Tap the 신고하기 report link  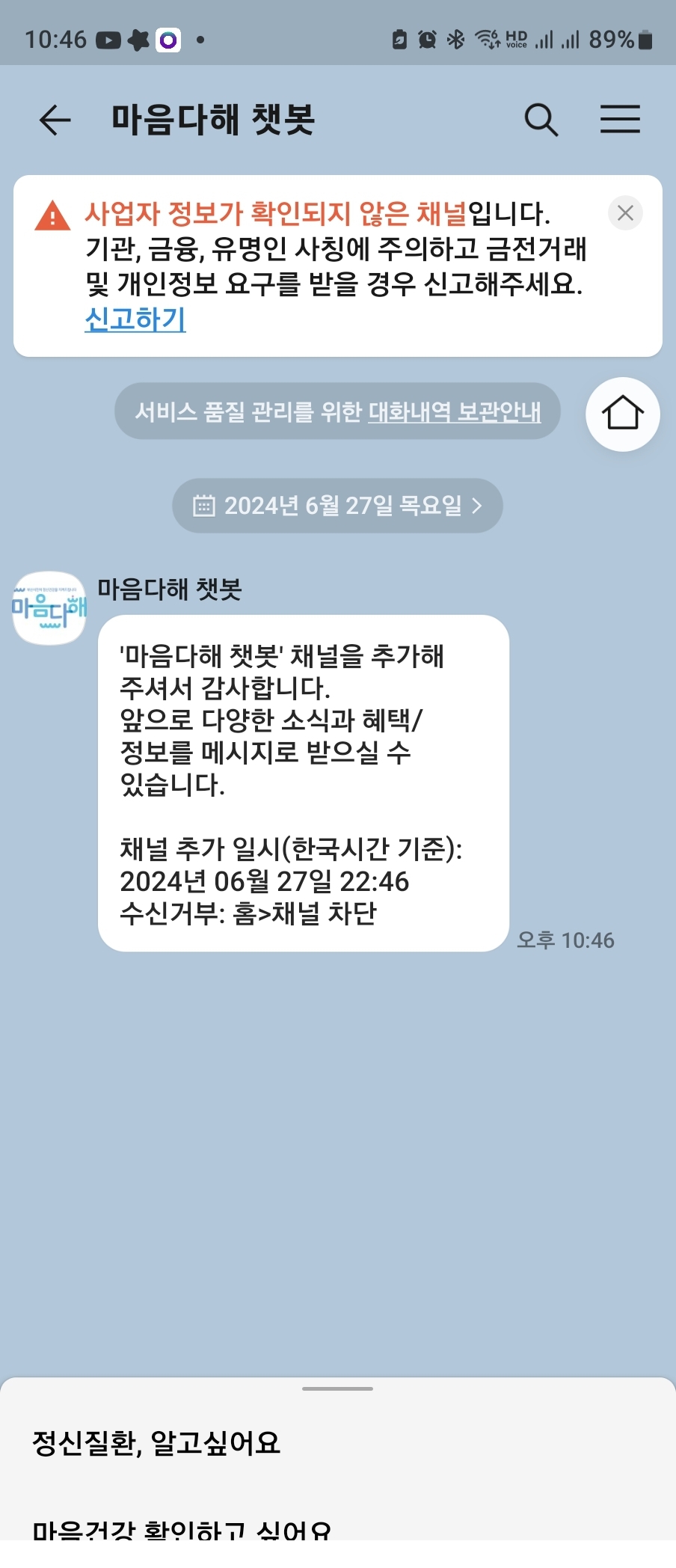click(135, 319)
